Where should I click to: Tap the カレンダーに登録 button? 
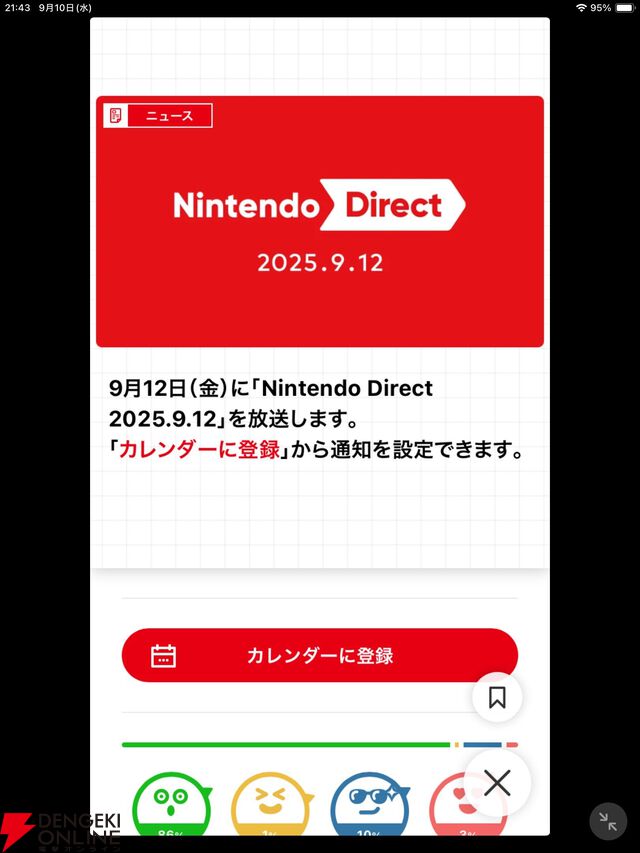(x=320, y=656)
